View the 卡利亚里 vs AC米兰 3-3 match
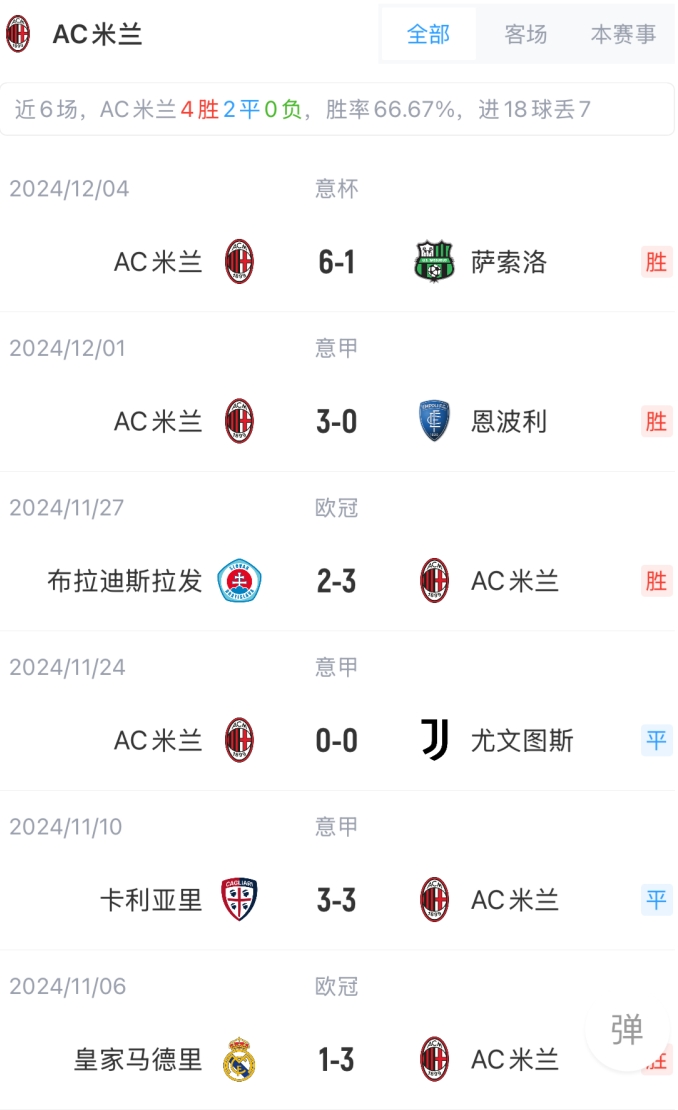This screenshot has height=1110, width=678. [x=336, y=900]
